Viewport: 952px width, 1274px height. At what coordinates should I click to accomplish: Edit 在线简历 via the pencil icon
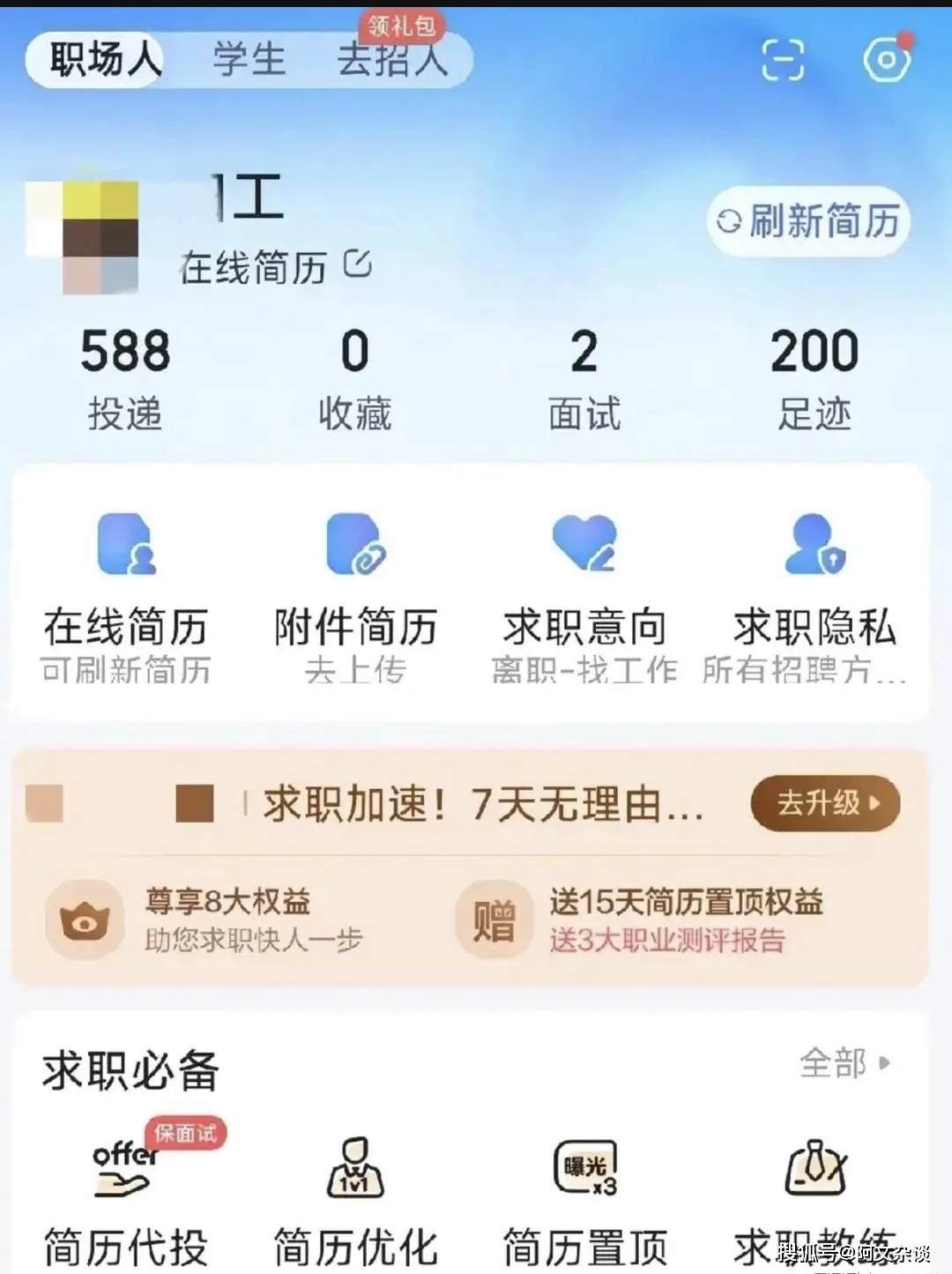coord(358,264)
